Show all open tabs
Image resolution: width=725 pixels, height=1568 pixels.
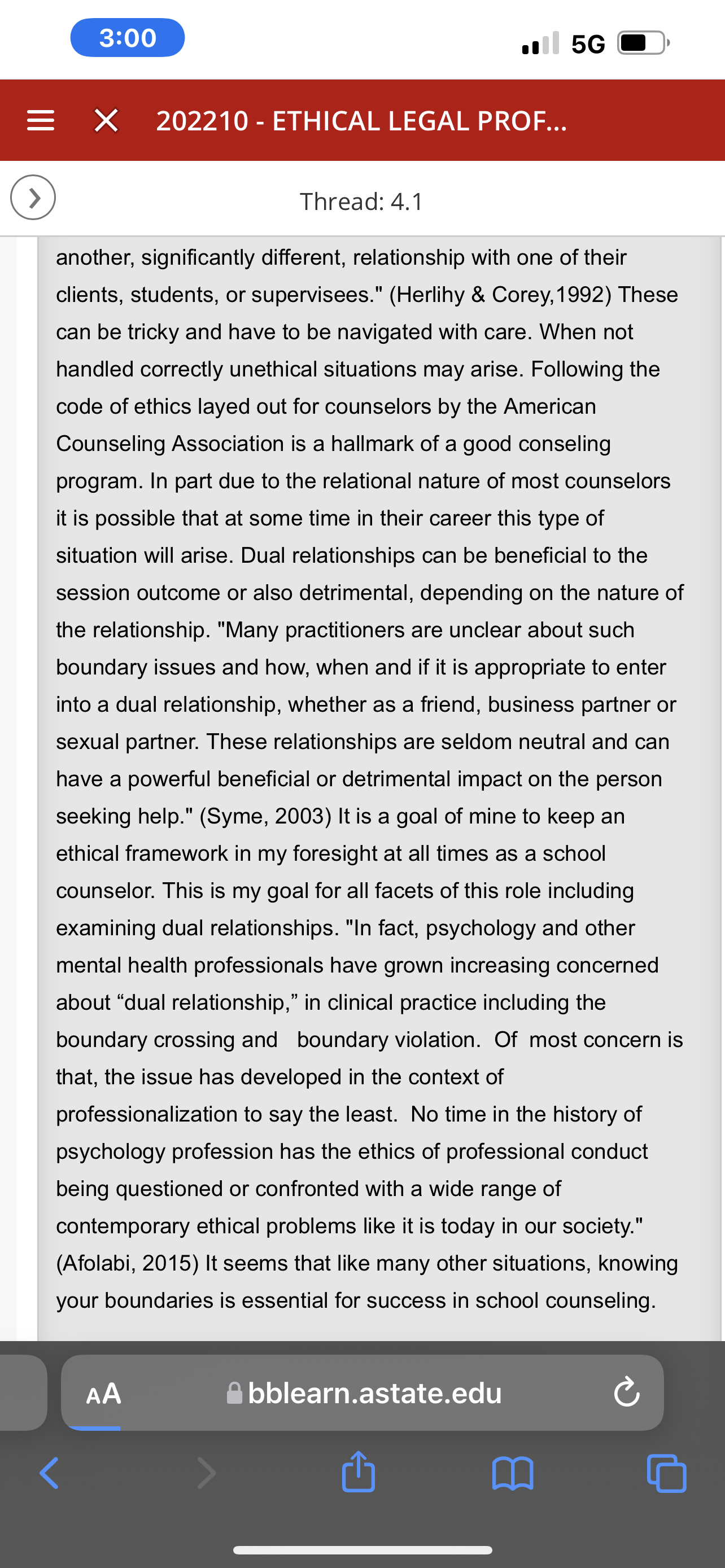(667, 1474)
